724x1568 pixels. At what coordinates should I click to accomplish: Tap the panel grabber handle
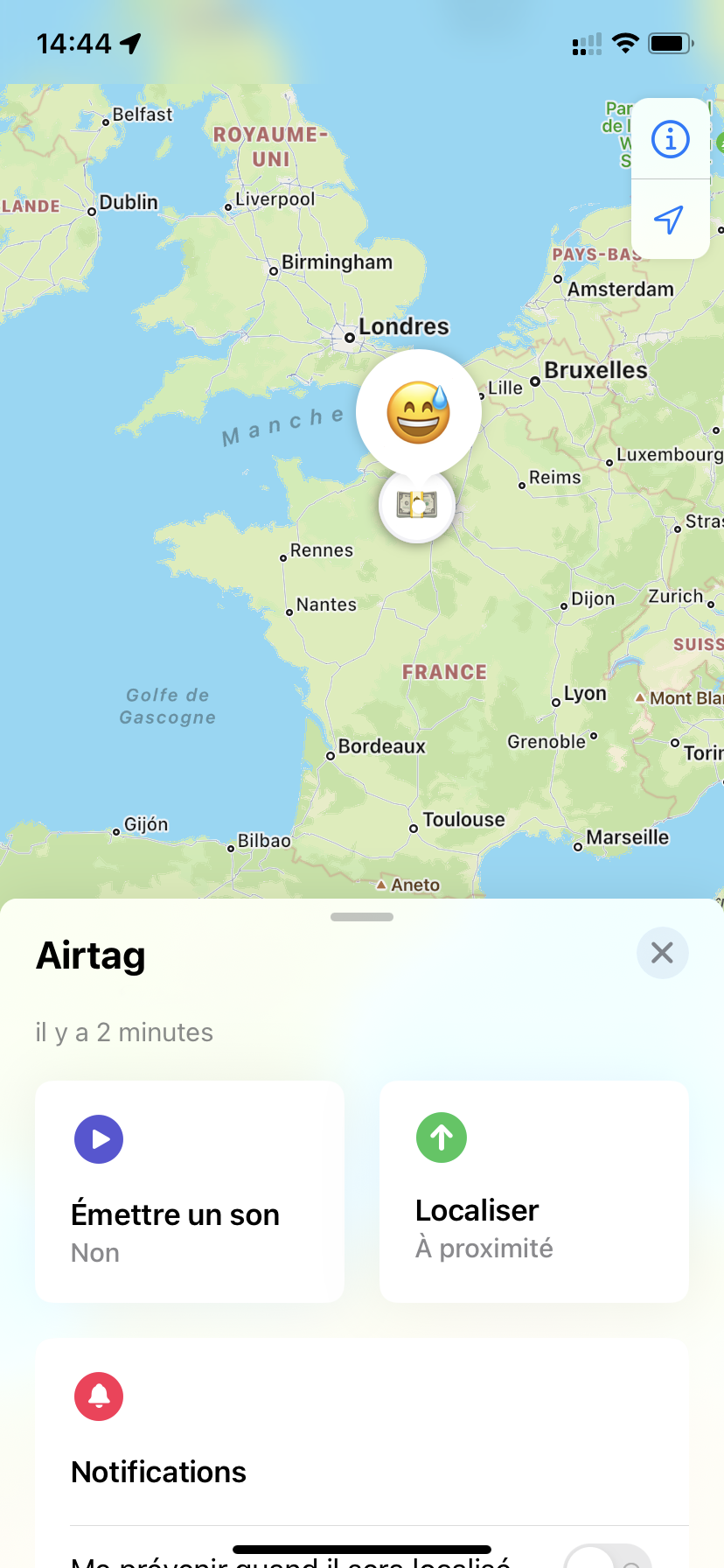click(362, 917)
